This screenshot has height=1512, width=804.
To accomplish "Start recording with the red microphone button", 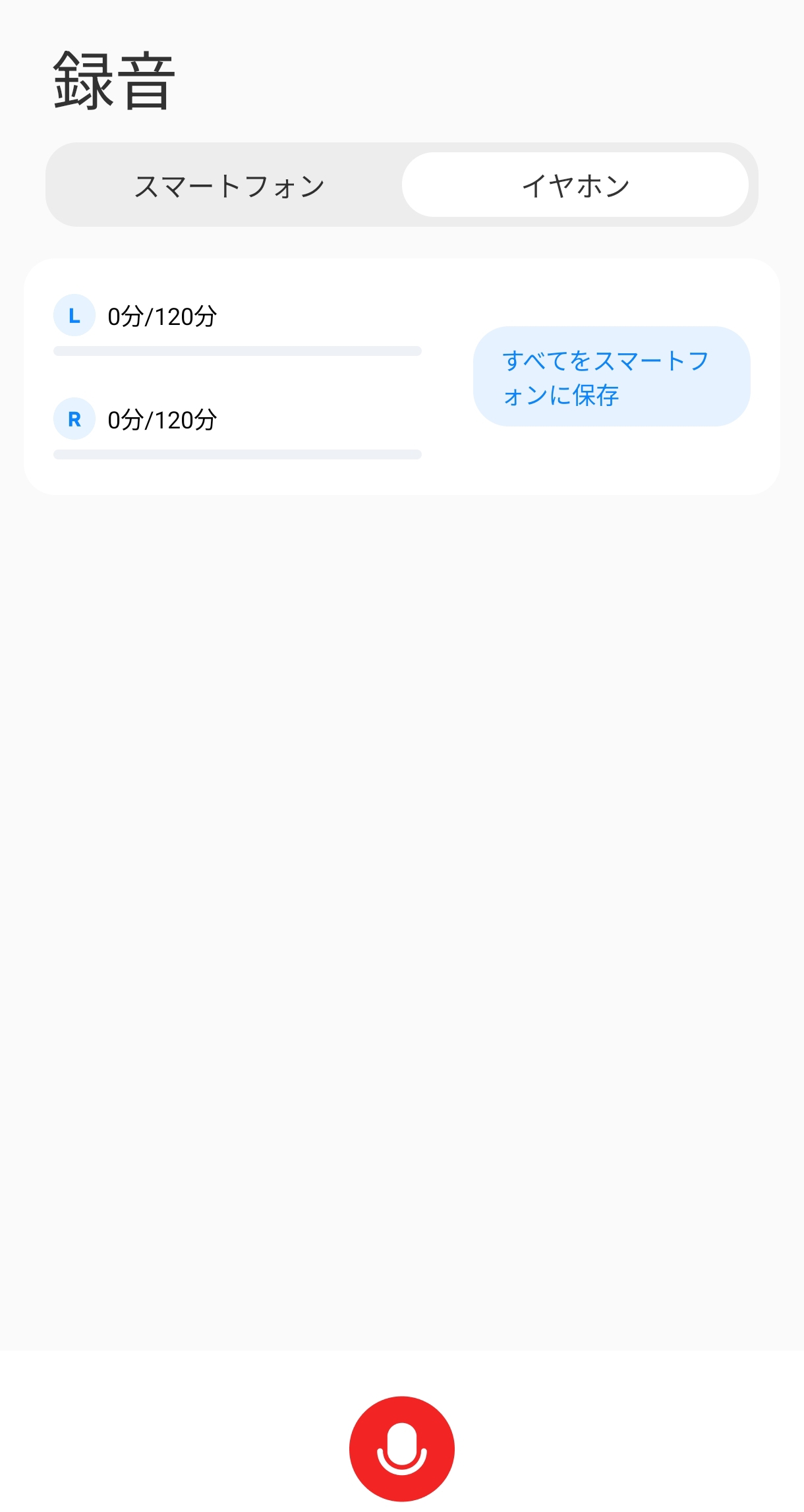I will pyautogui.click(x=402, y=1448).
